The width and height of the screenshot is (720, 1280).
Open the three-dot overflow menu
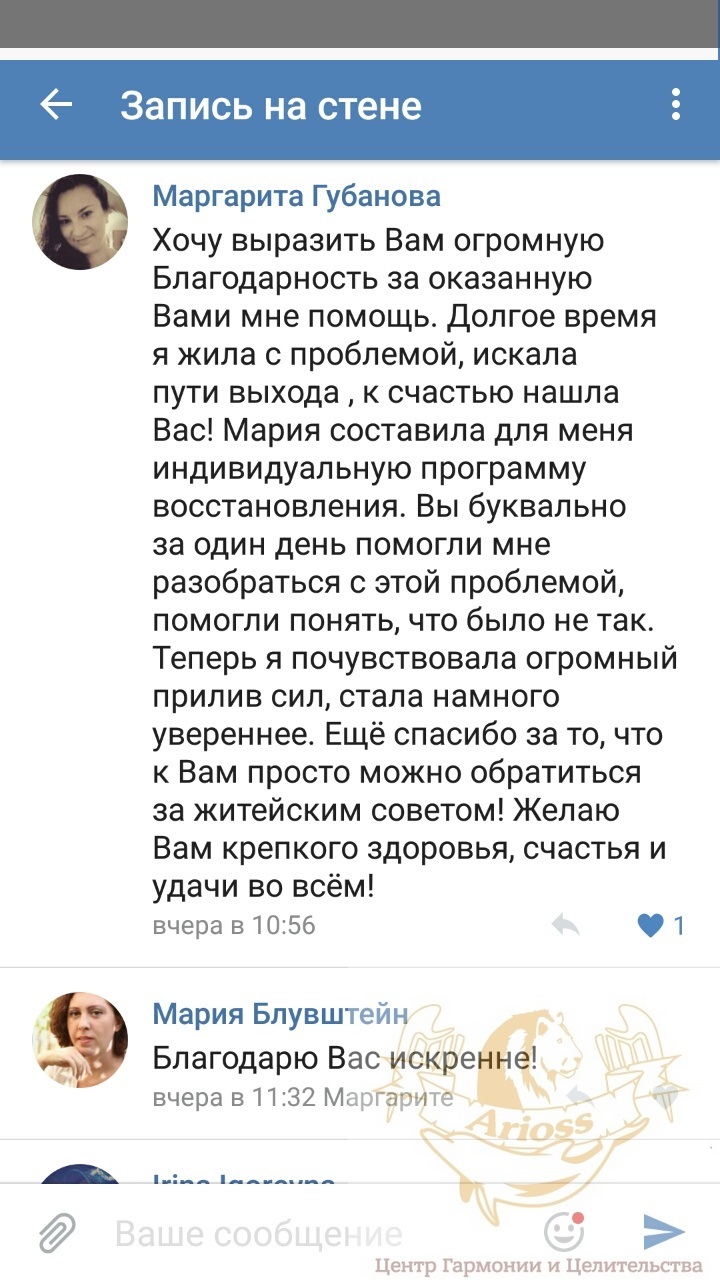(677, 105)
